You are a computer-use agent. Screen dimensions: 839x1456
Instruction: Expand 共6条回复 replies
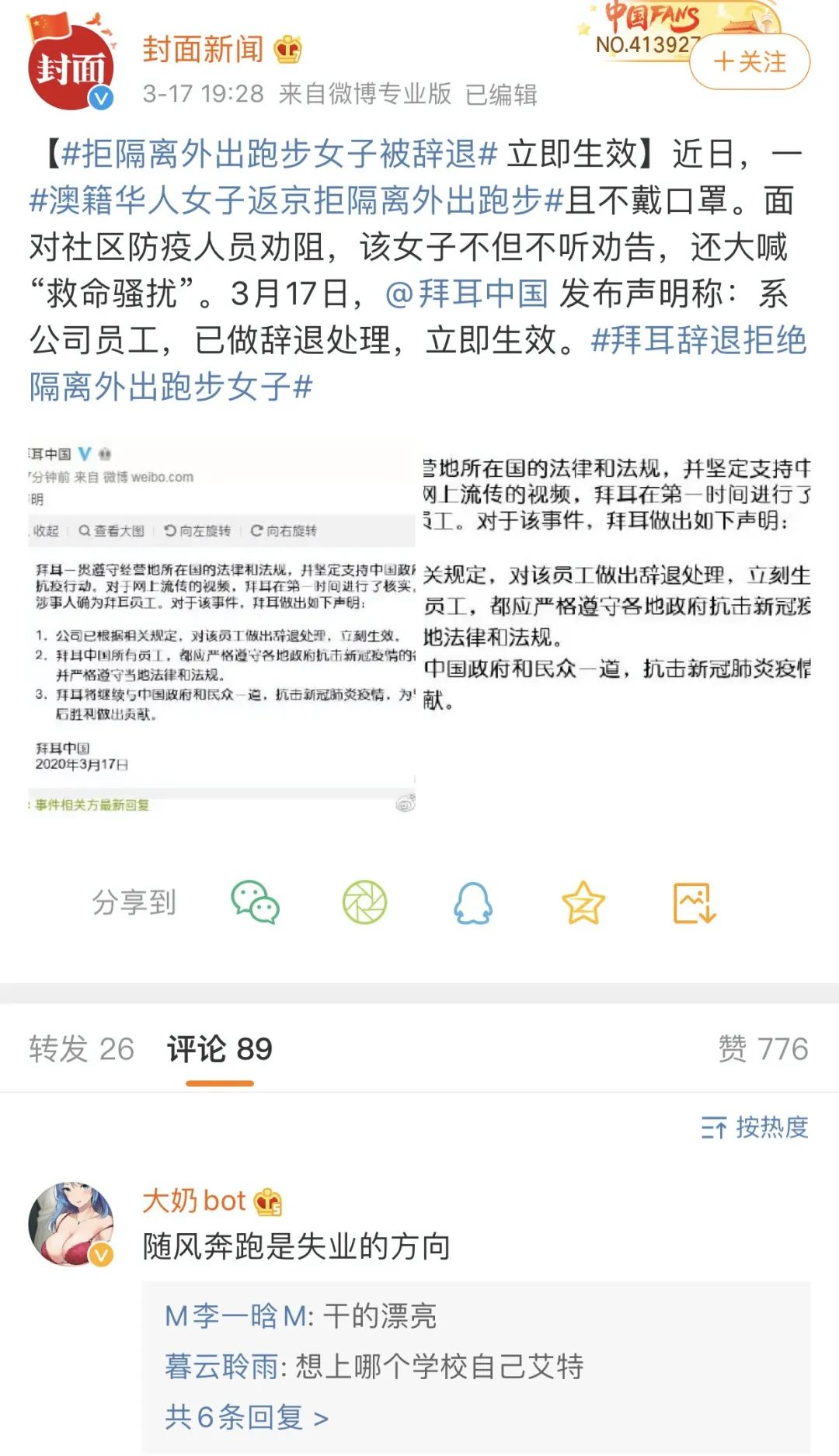(x=245, y=1417)
